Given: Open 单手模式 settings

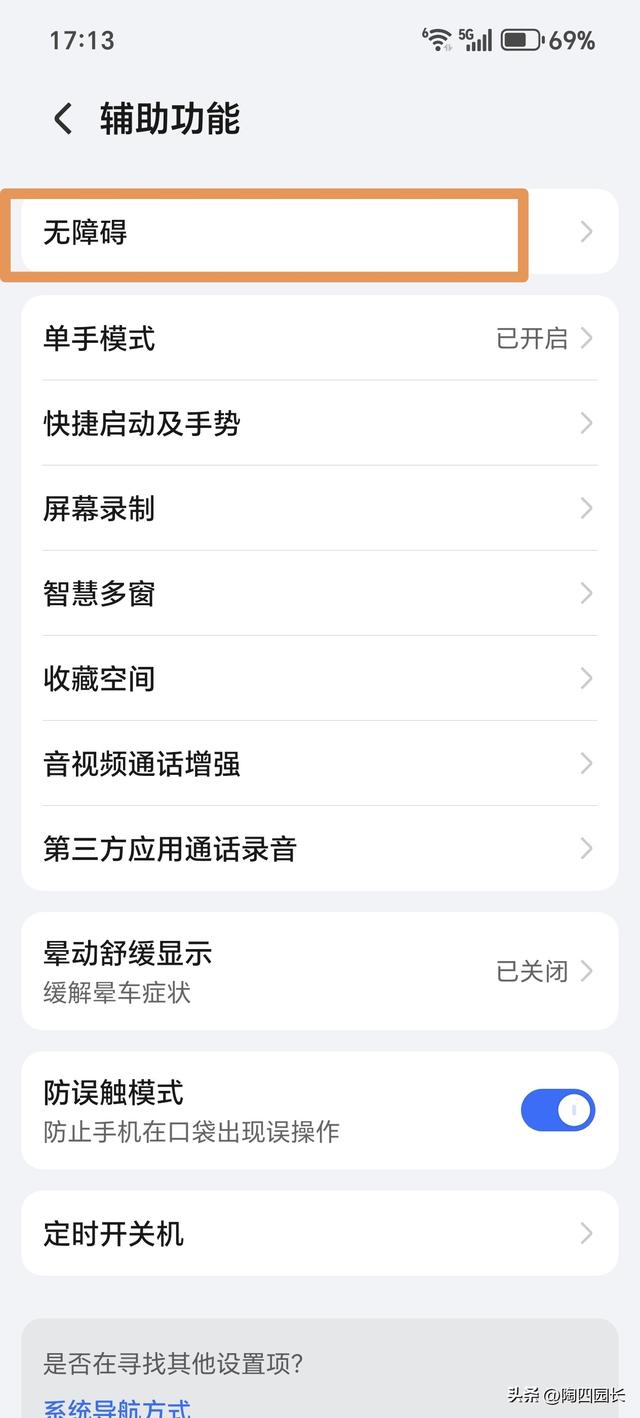Looking at the screenshot, I should pyautogui.click(x=319, y=338).
